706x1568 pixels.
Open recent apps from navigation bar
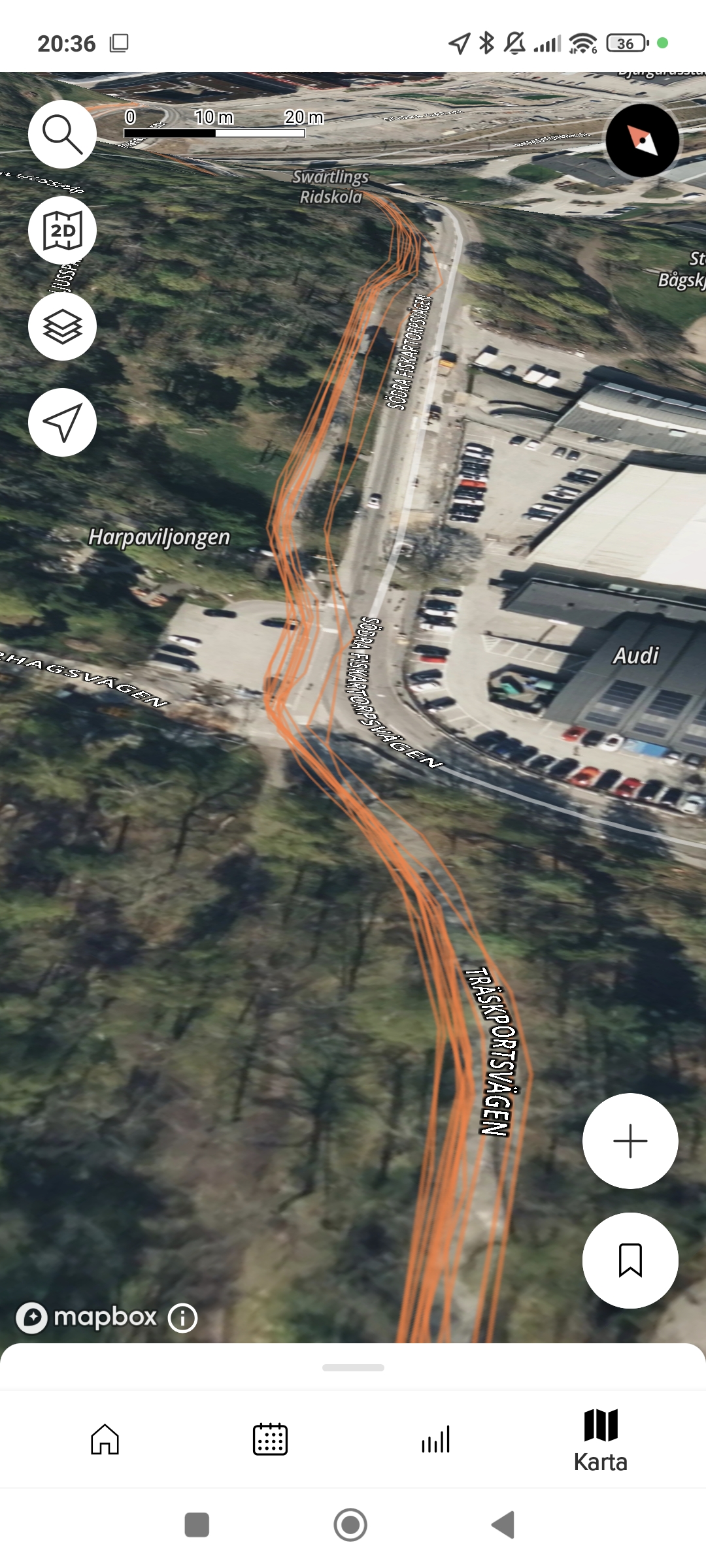(197, 1525)
